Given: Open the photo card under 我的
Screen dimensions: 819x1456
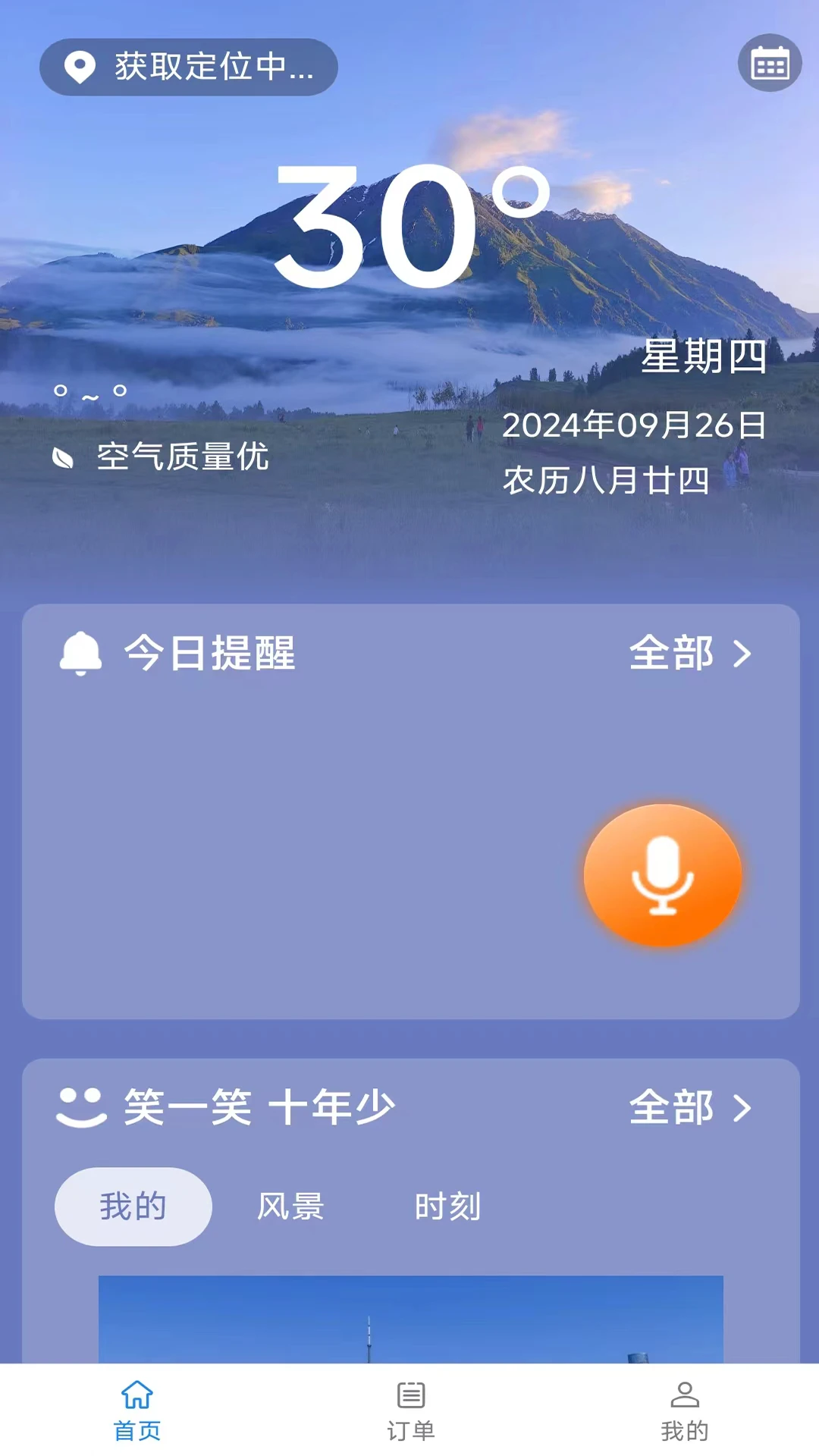Looking at the screenshot, I should click(x=410, y=1319).
